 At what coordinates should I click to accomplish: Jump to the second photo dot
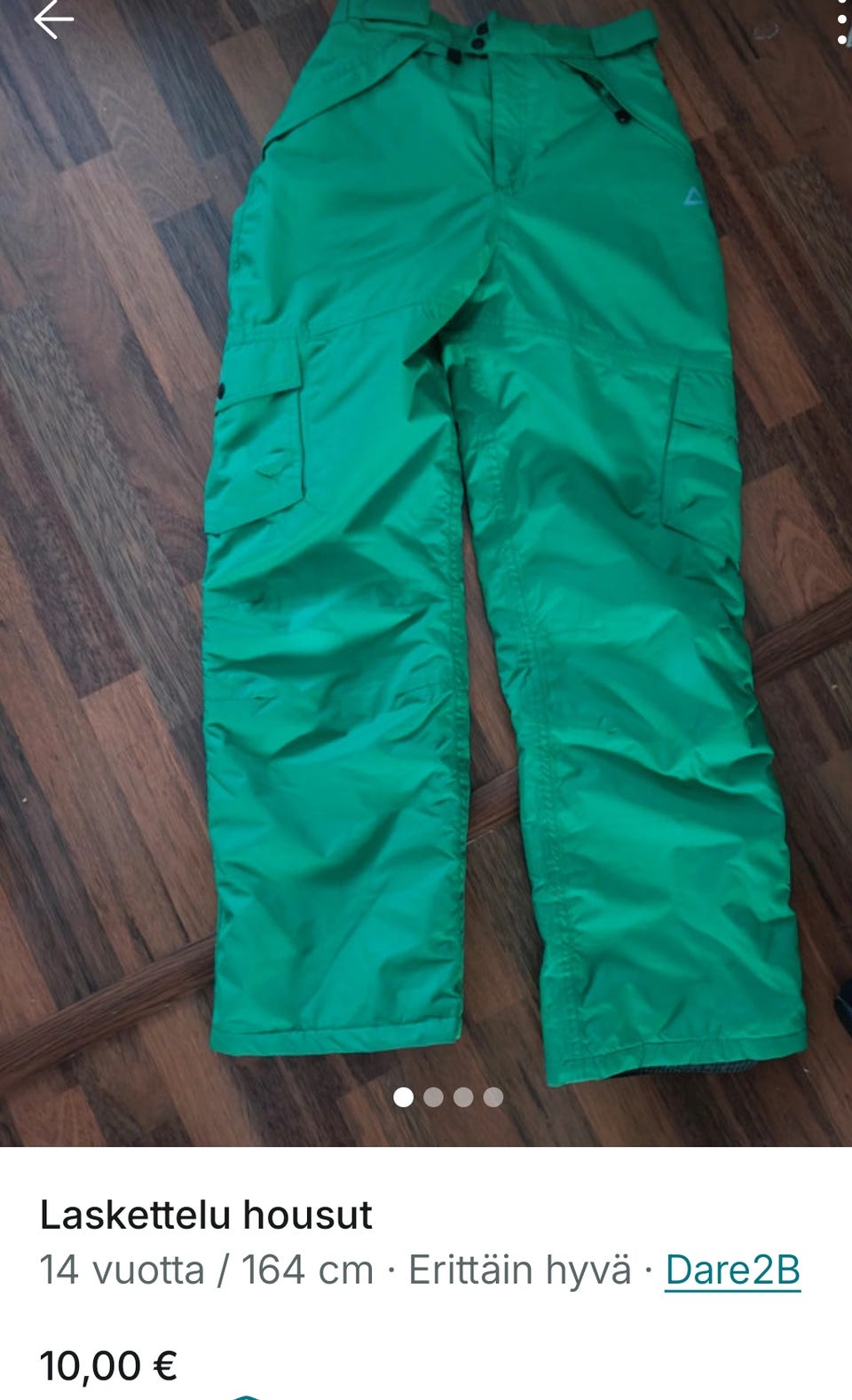tap(433, 1097)
